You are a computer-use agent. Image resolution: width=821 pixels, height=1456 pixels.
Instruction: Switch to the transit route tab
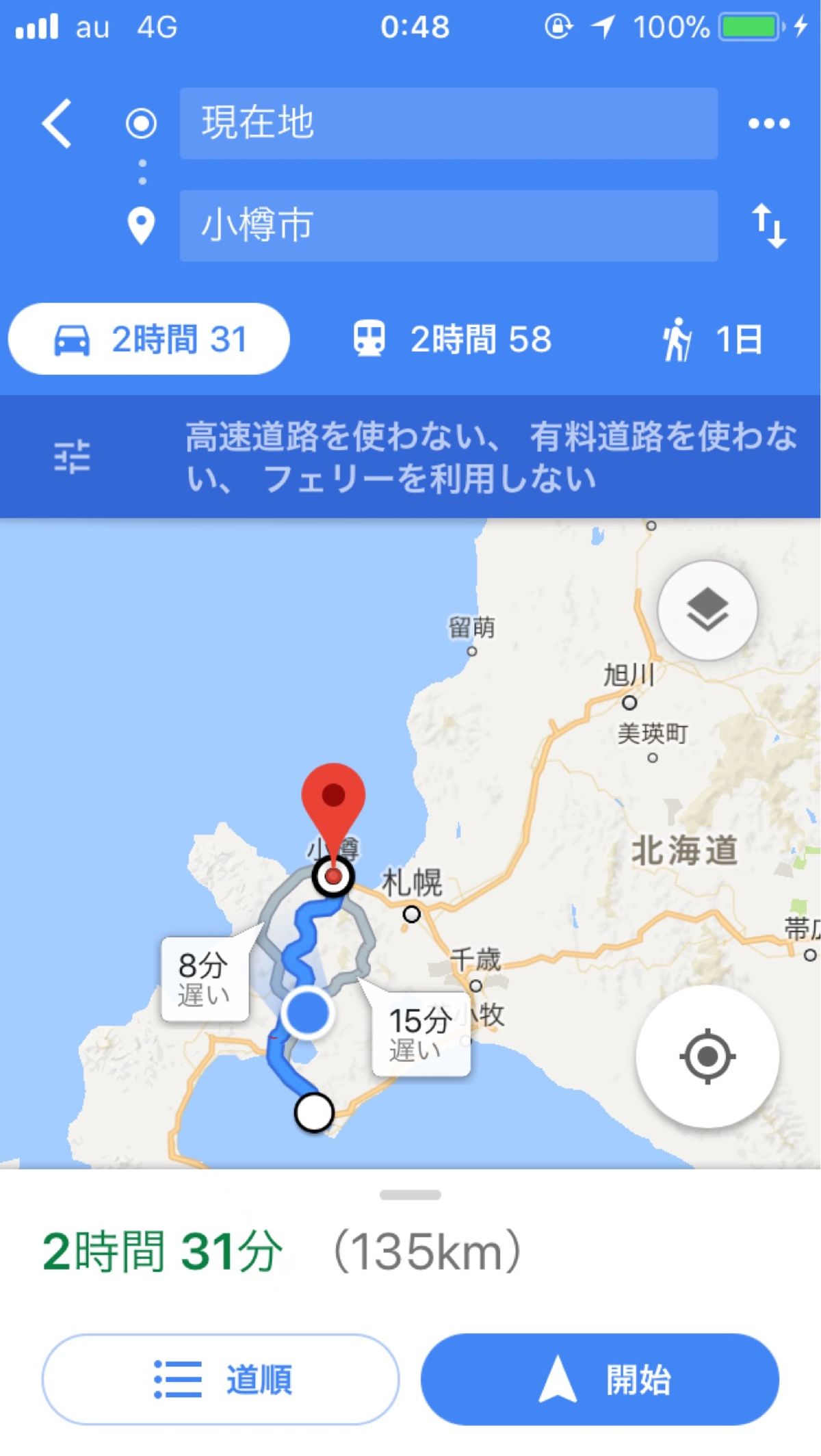452,339
